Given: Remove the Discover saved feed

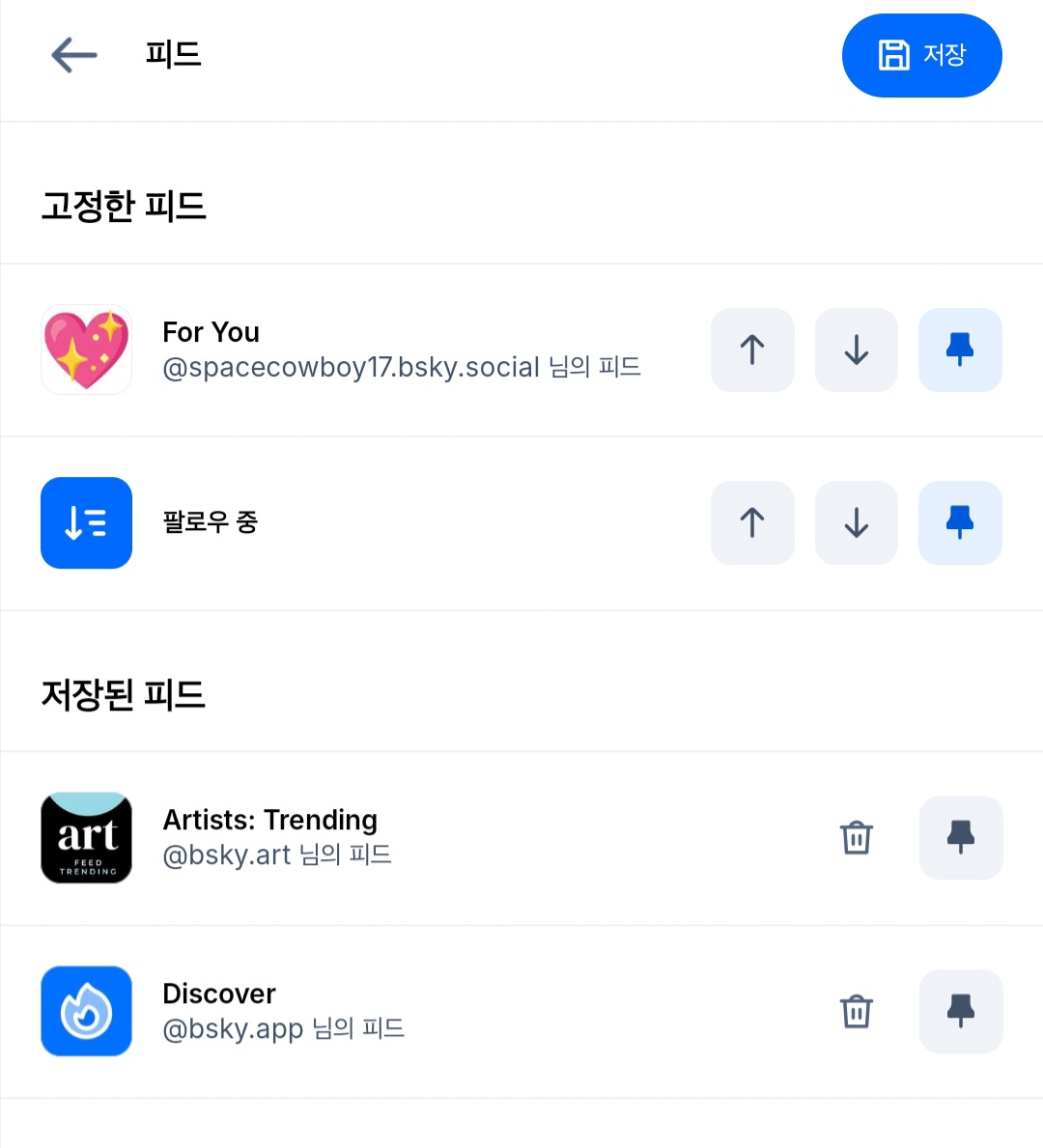Looking at the screenshot, I should [857, 1011].
